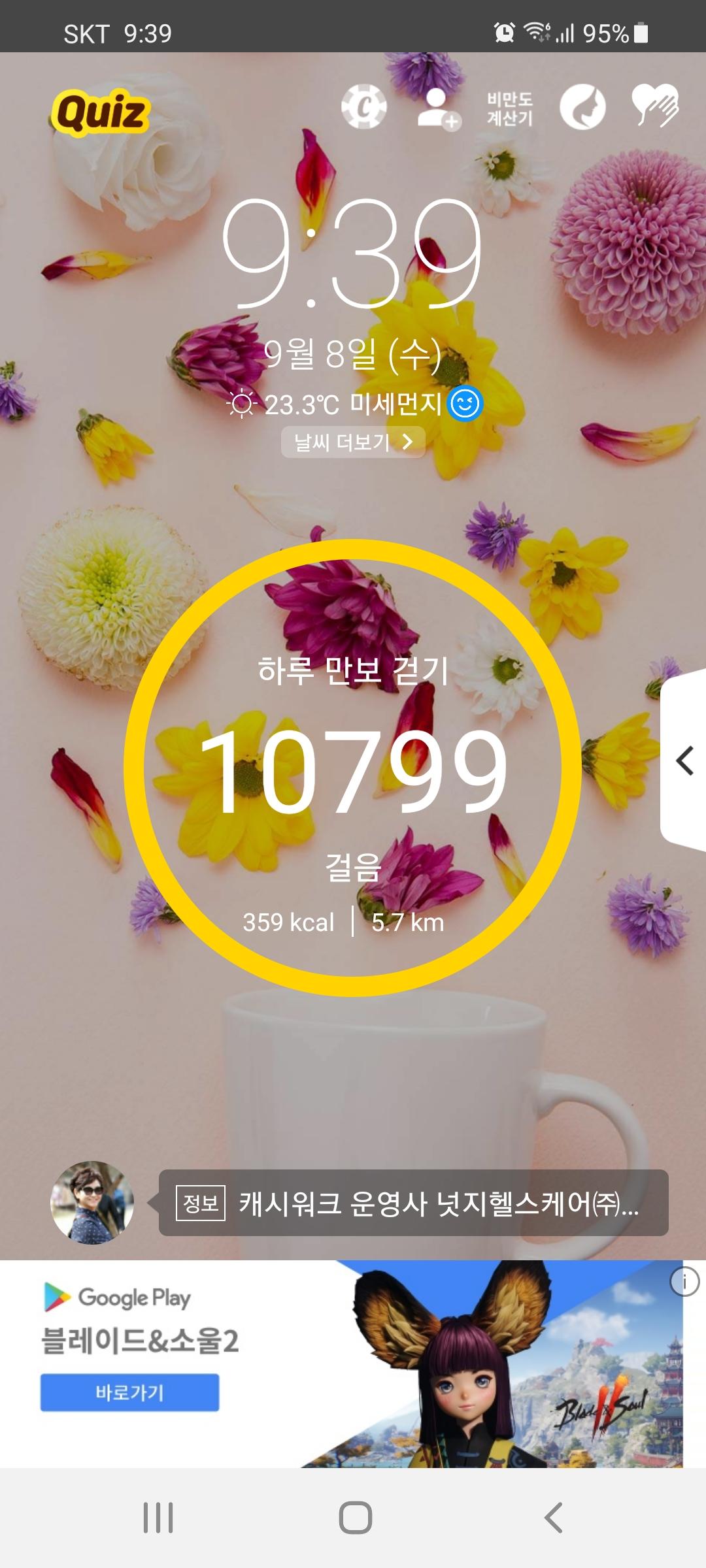Viewport: 706px width, 1568px height.
Task: Open 날씨 더보기 weather details
Action: tap(353, 442)
